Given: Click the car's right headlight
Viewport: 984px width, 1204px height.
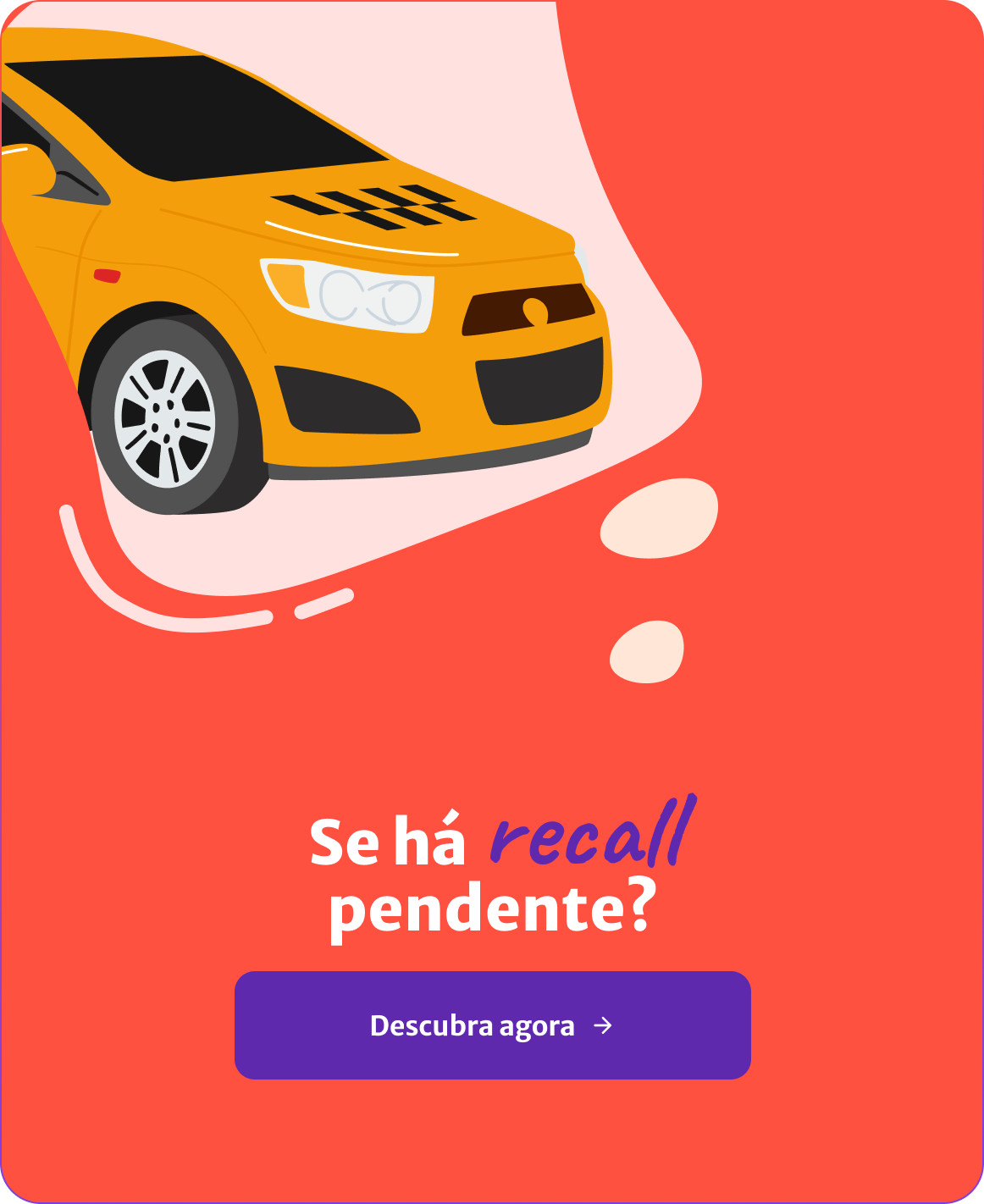Looking at the screenshot, I should pyautogui.click(x=347, y=296).
